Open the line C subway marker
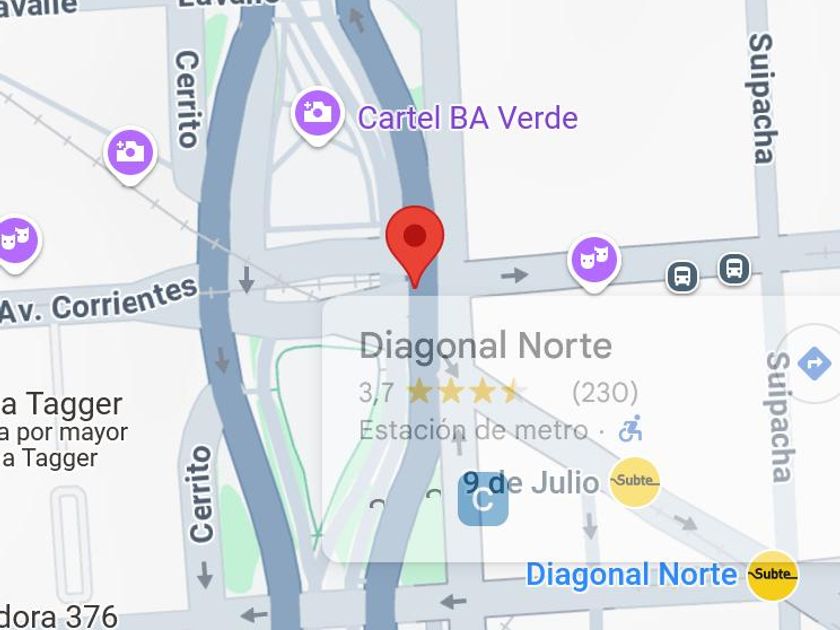This screenshot has width=840, height=630. coord(483,500)
